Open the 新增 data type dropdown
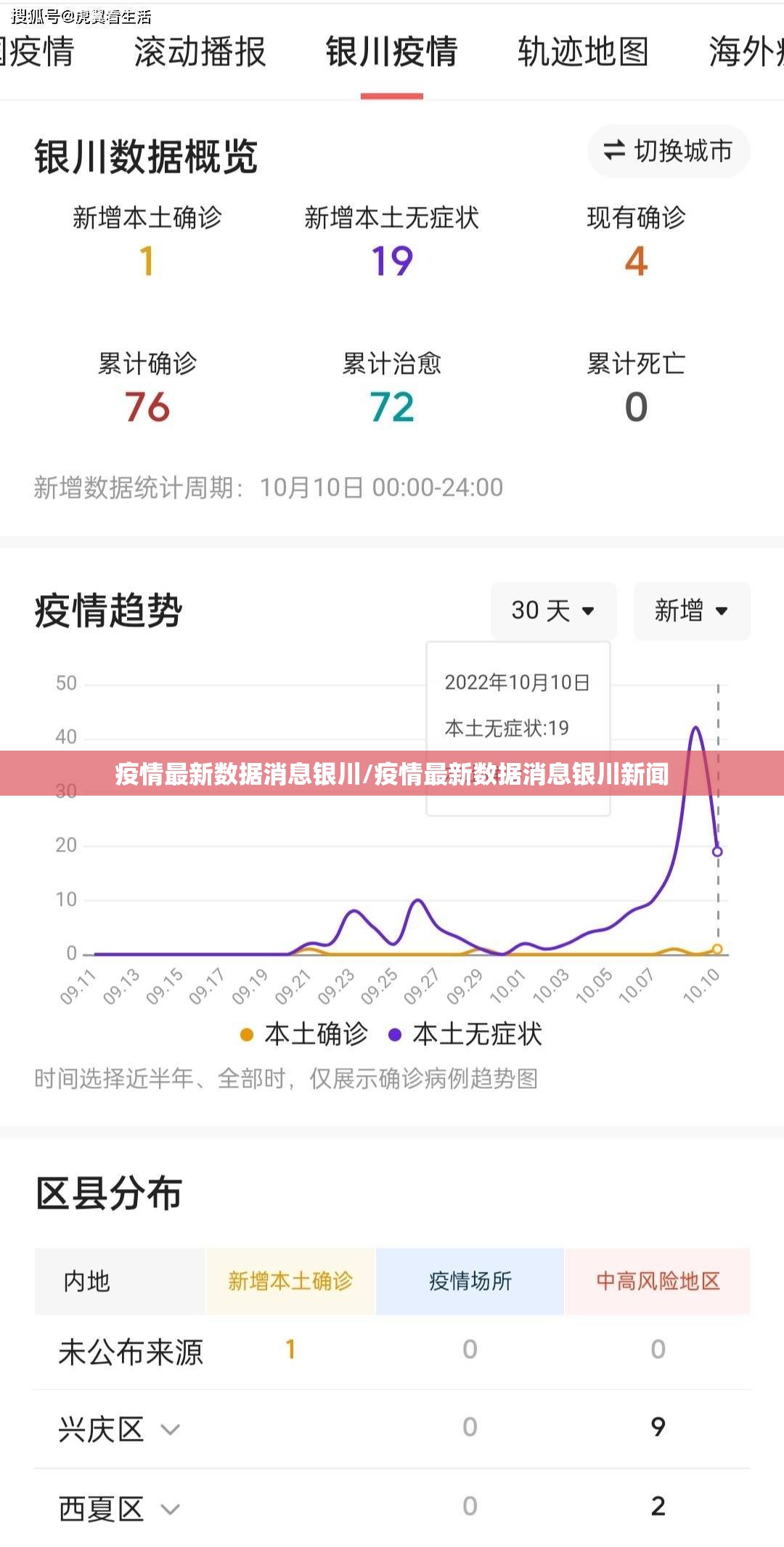 coord(691,611)
